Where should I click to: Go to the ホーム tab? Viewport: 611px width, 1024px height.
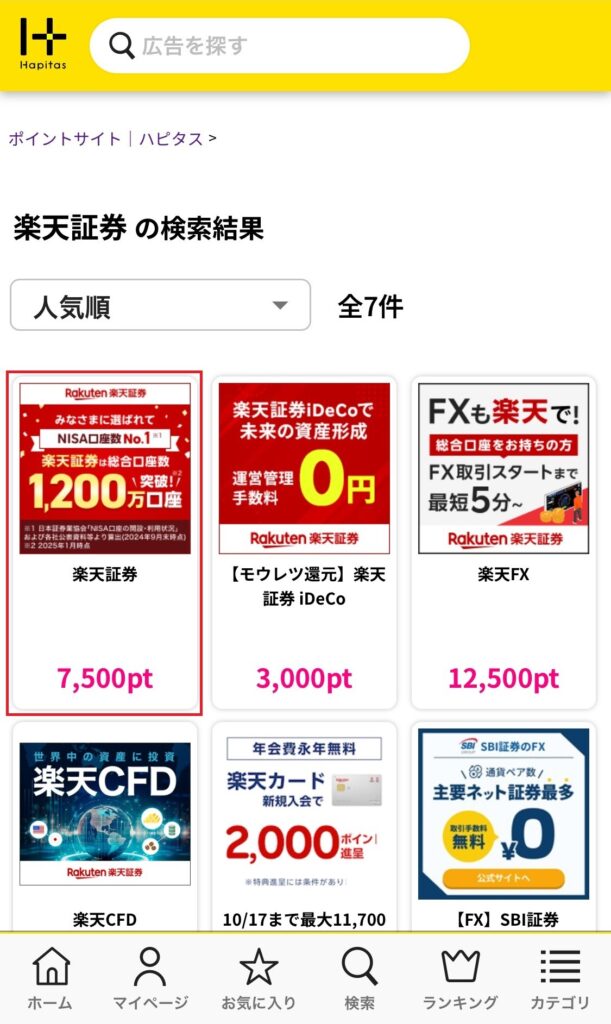[x=50, y=980]
